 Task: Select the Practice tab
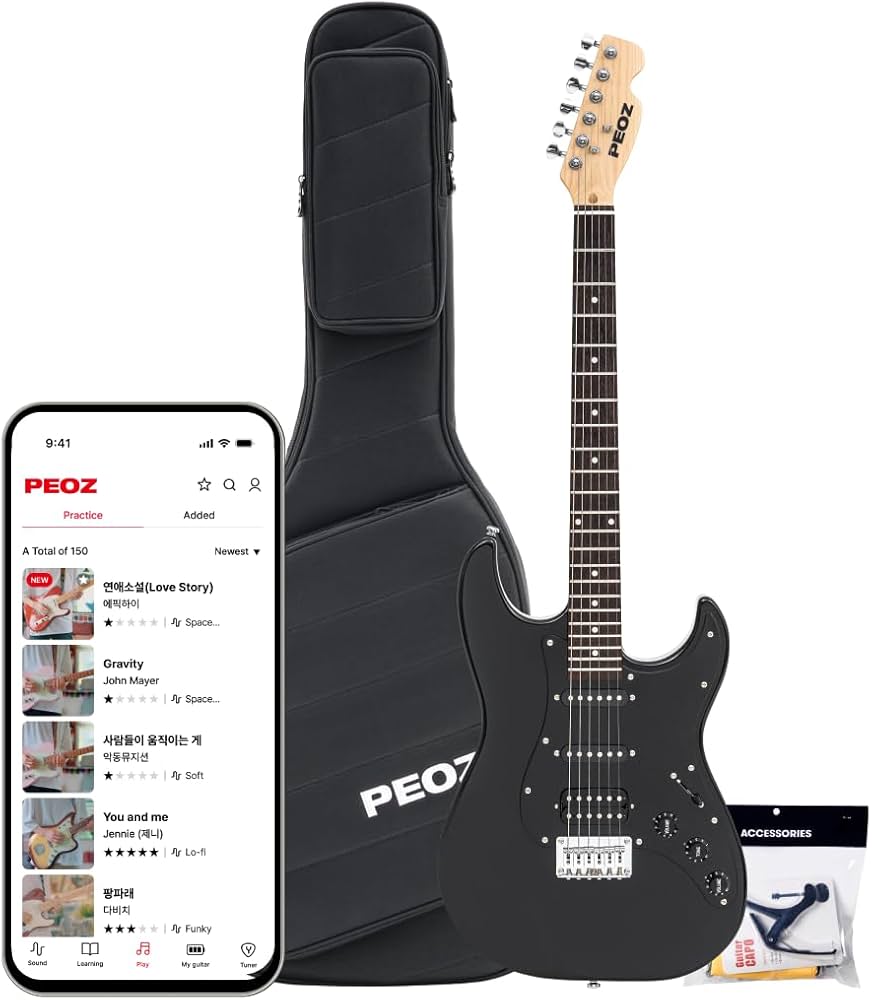pyautogui.click(x=84, y=515)
